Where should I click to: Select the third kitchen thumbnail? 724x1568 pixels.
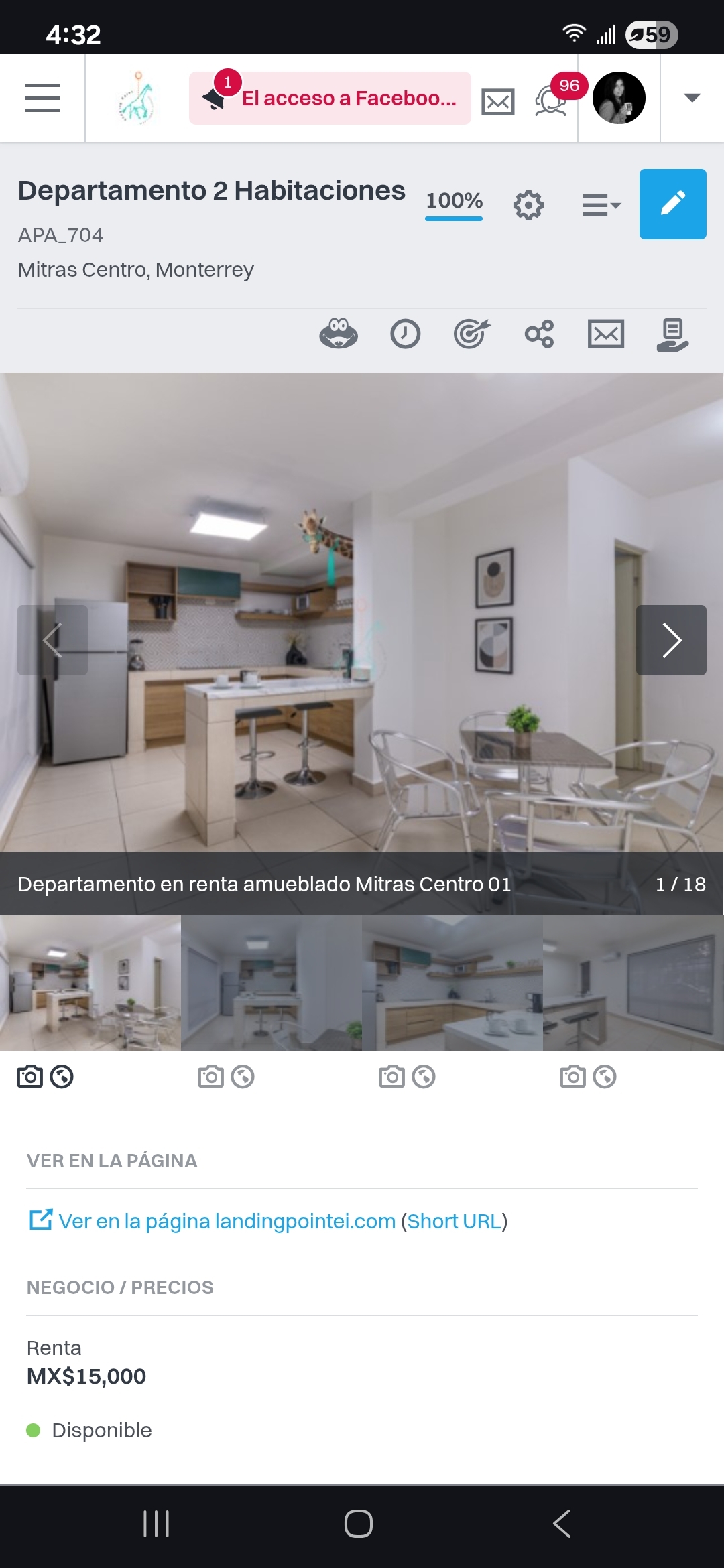click(x=452, y=982)
